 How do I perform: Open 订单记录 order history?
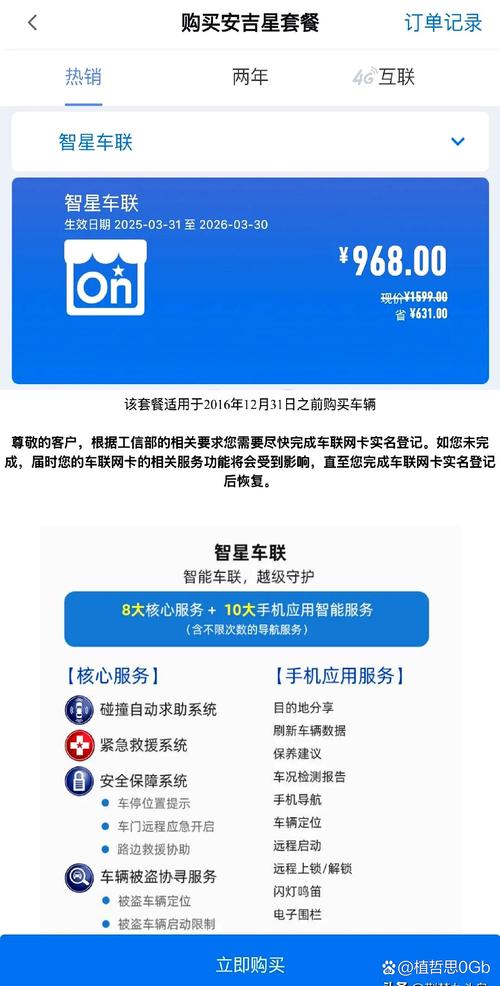click(x=443, y=23)
